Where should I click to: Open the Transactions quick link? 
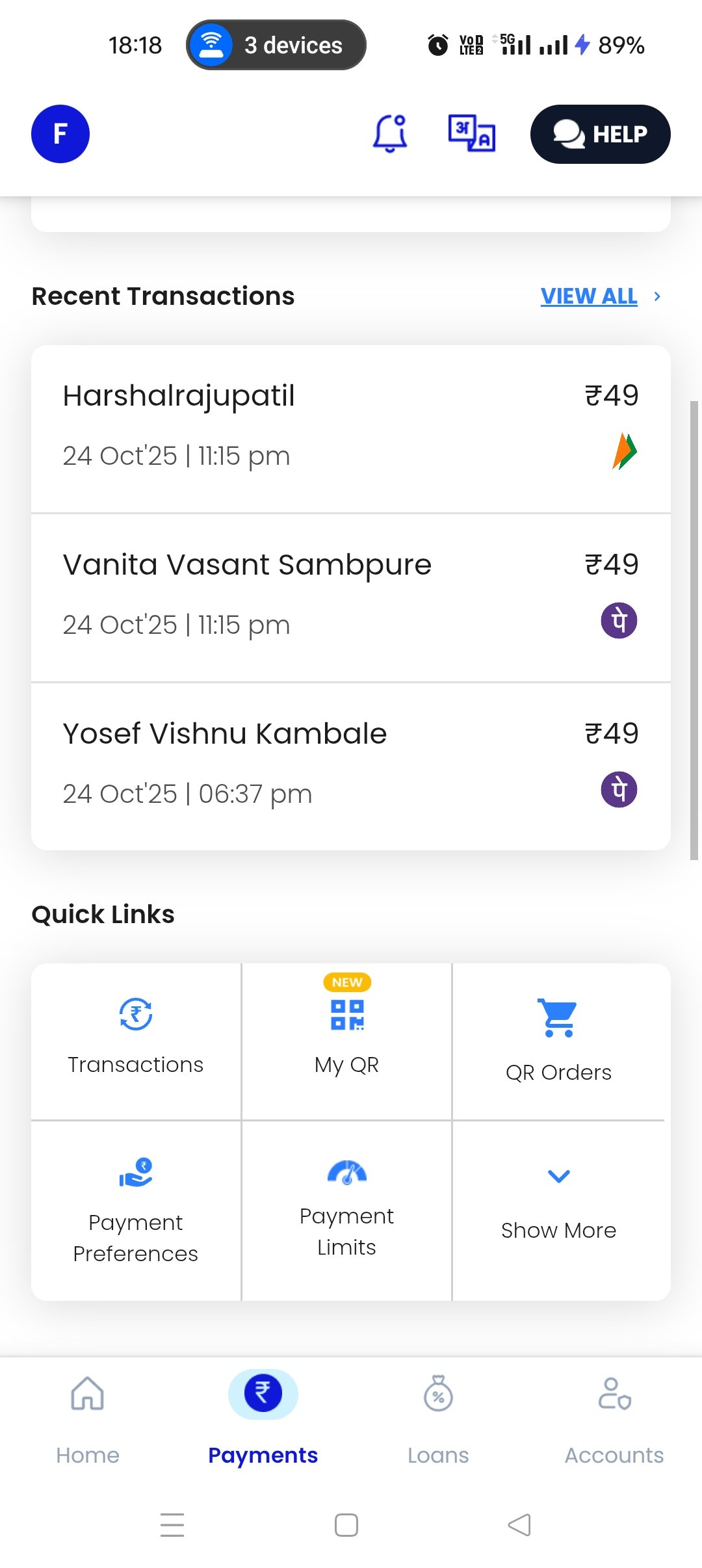(x=136, y=1039)
